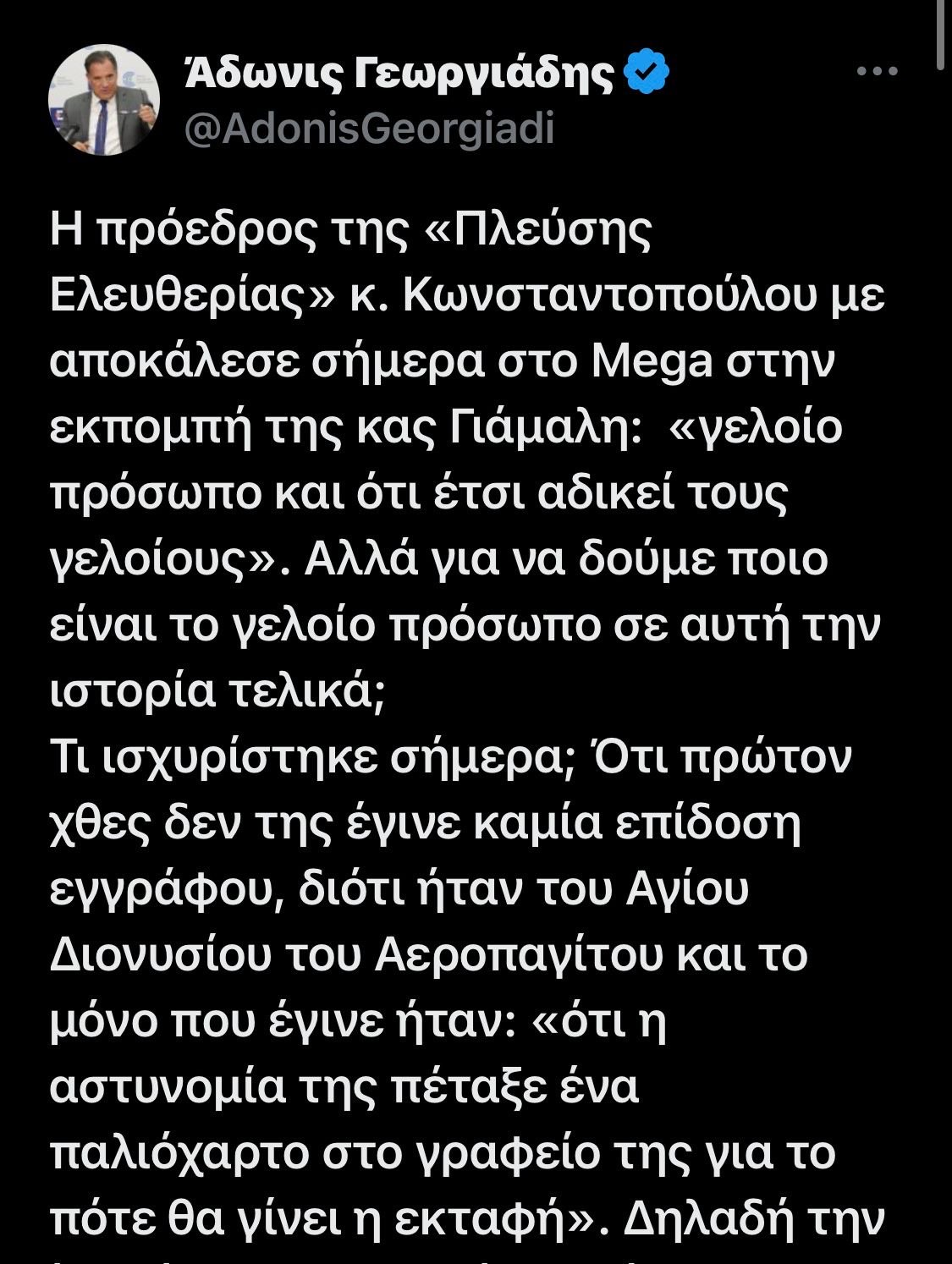952x1264 pixels.
Task: Open Άδωνις Γεωργιάδης profile picture
Action: pos(104,100)
